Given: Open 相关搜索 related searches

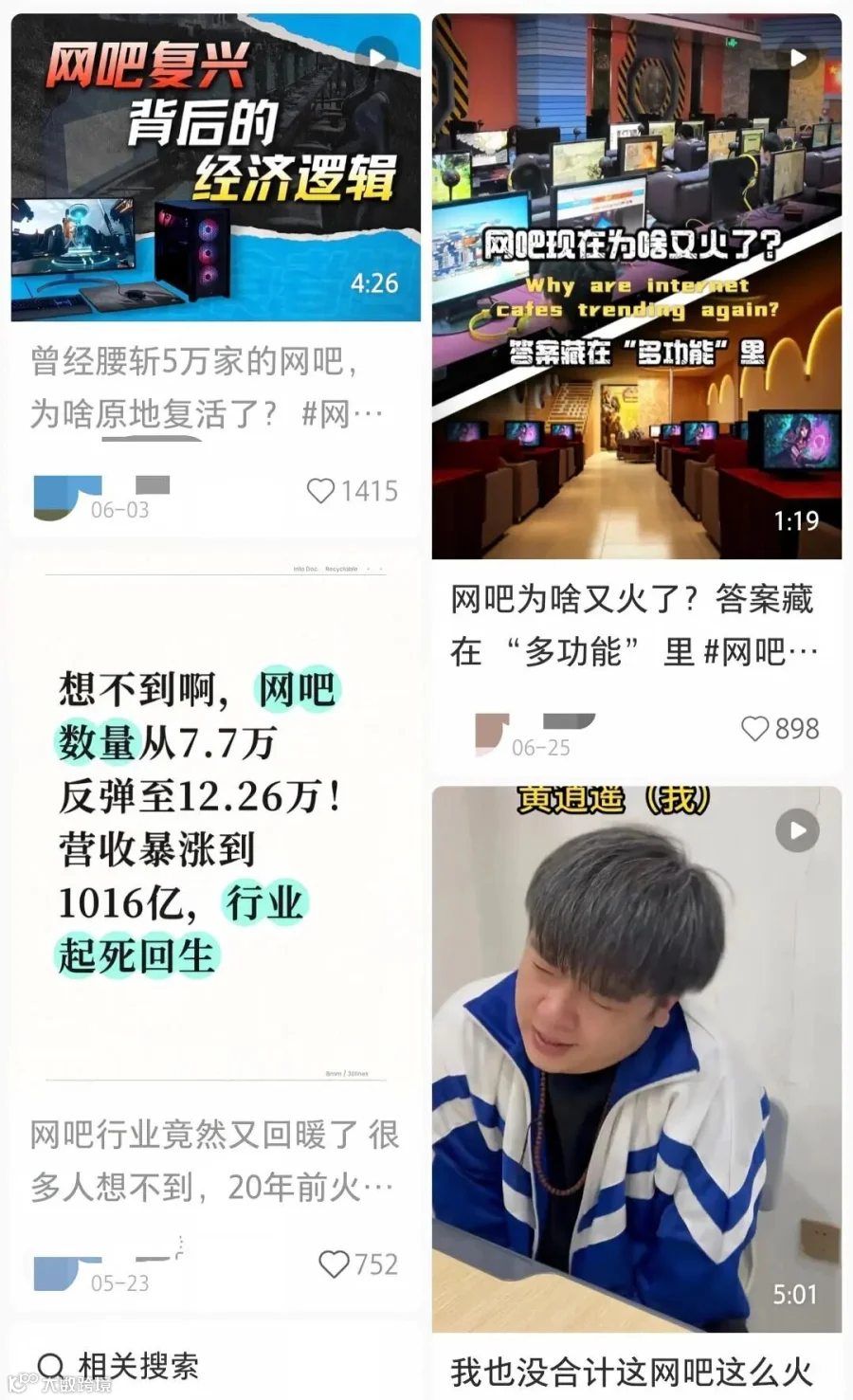Looking at the screenshot, I should coord(118,1366).
